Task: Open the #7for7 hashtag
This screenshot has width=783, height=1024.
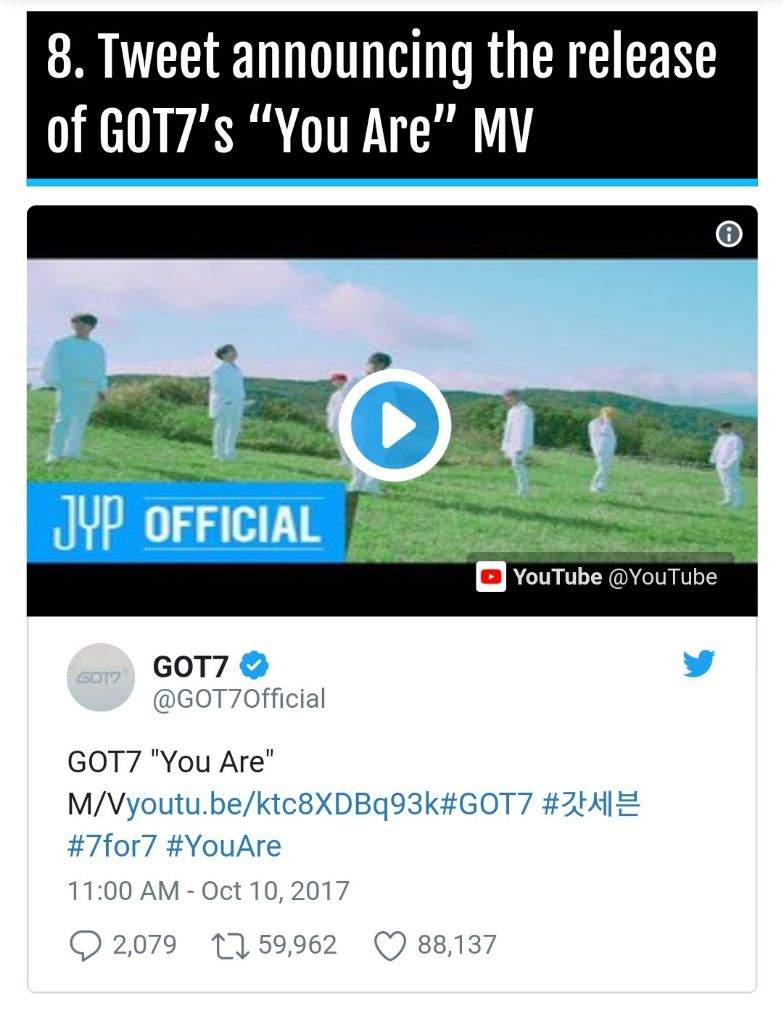Action: pyautogui.click(x=111, y=846)
